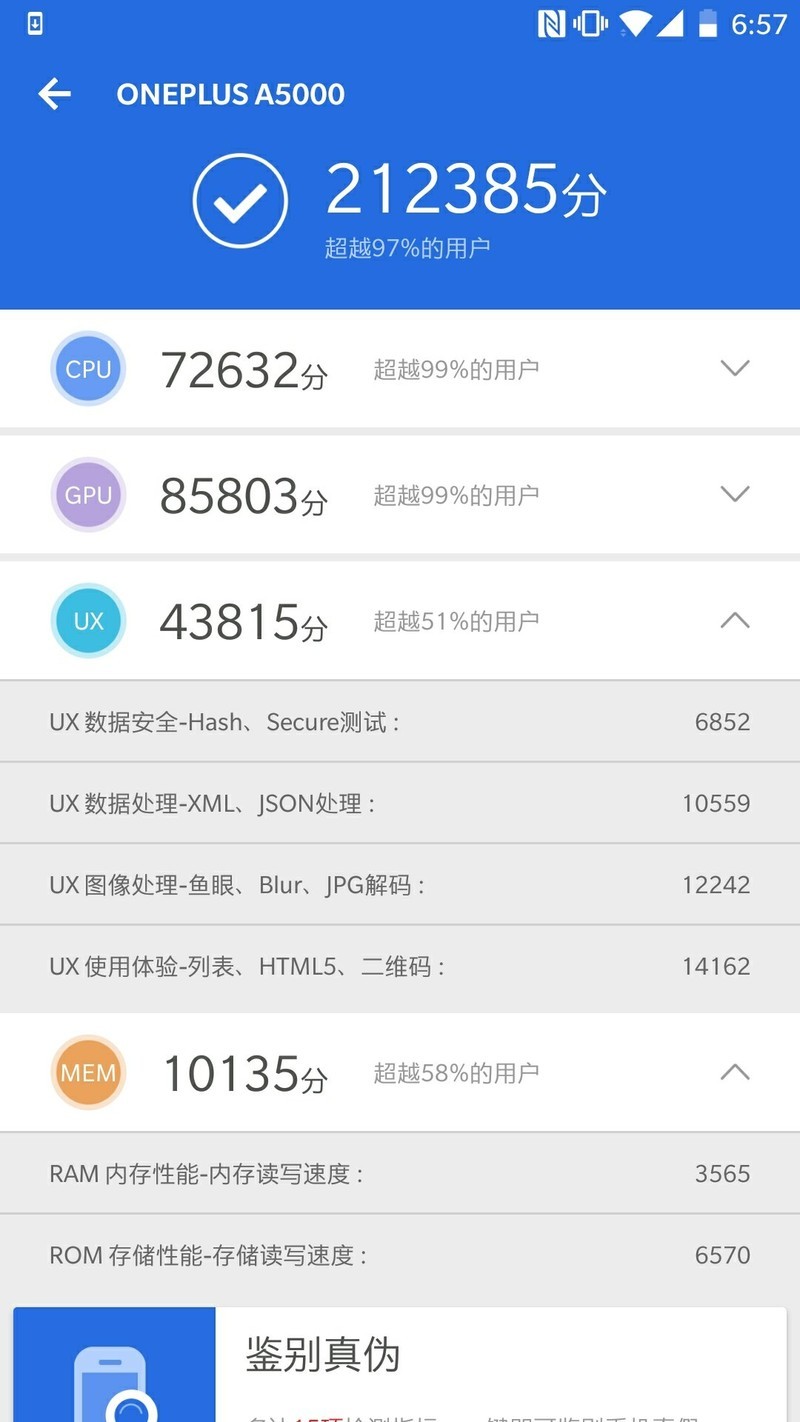Collapse the UX score details
Image resolution: width=800 pixels, height=1422 pixels.
(736, 621)
